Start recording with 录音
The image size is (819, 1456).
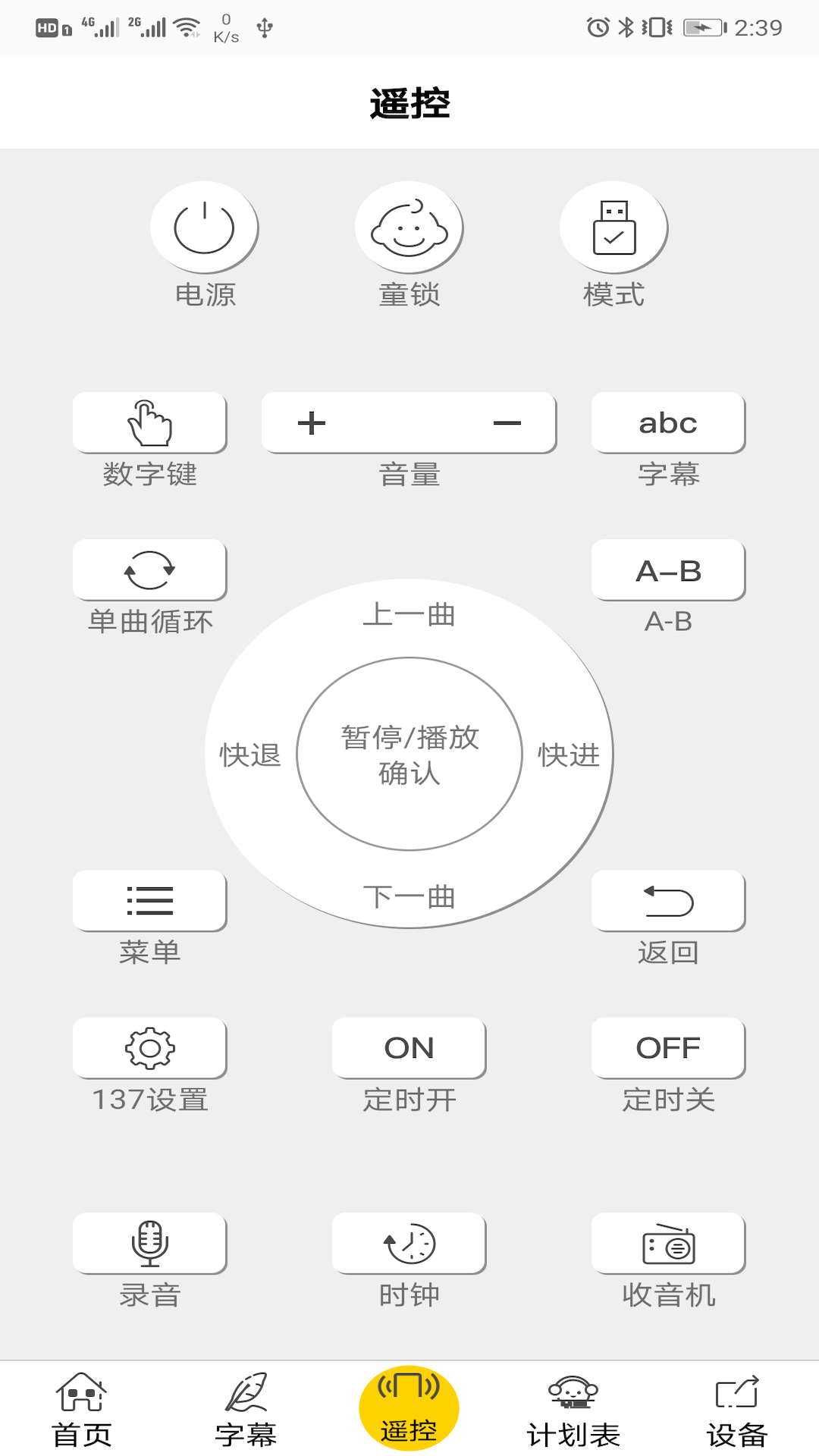(x=149, y=1243)
